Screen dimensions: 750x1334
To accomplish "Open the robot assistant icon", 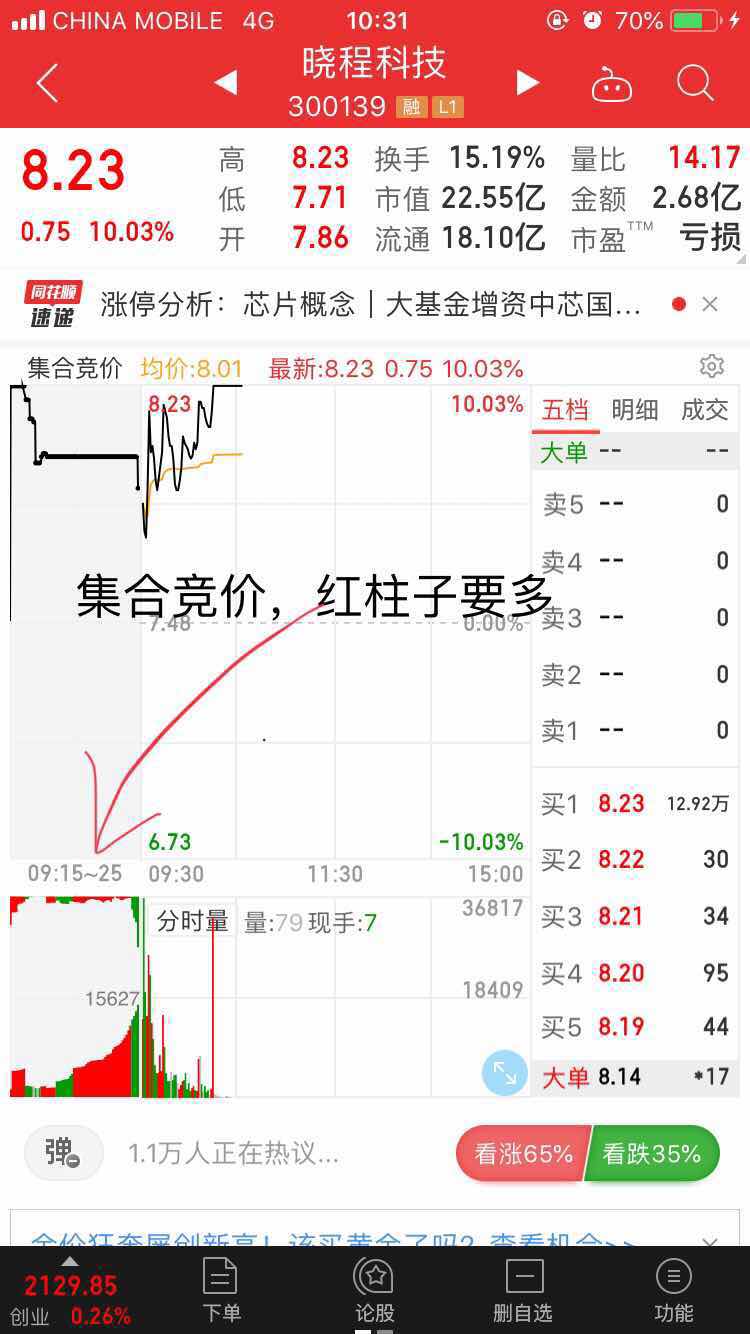I will 612,84.
